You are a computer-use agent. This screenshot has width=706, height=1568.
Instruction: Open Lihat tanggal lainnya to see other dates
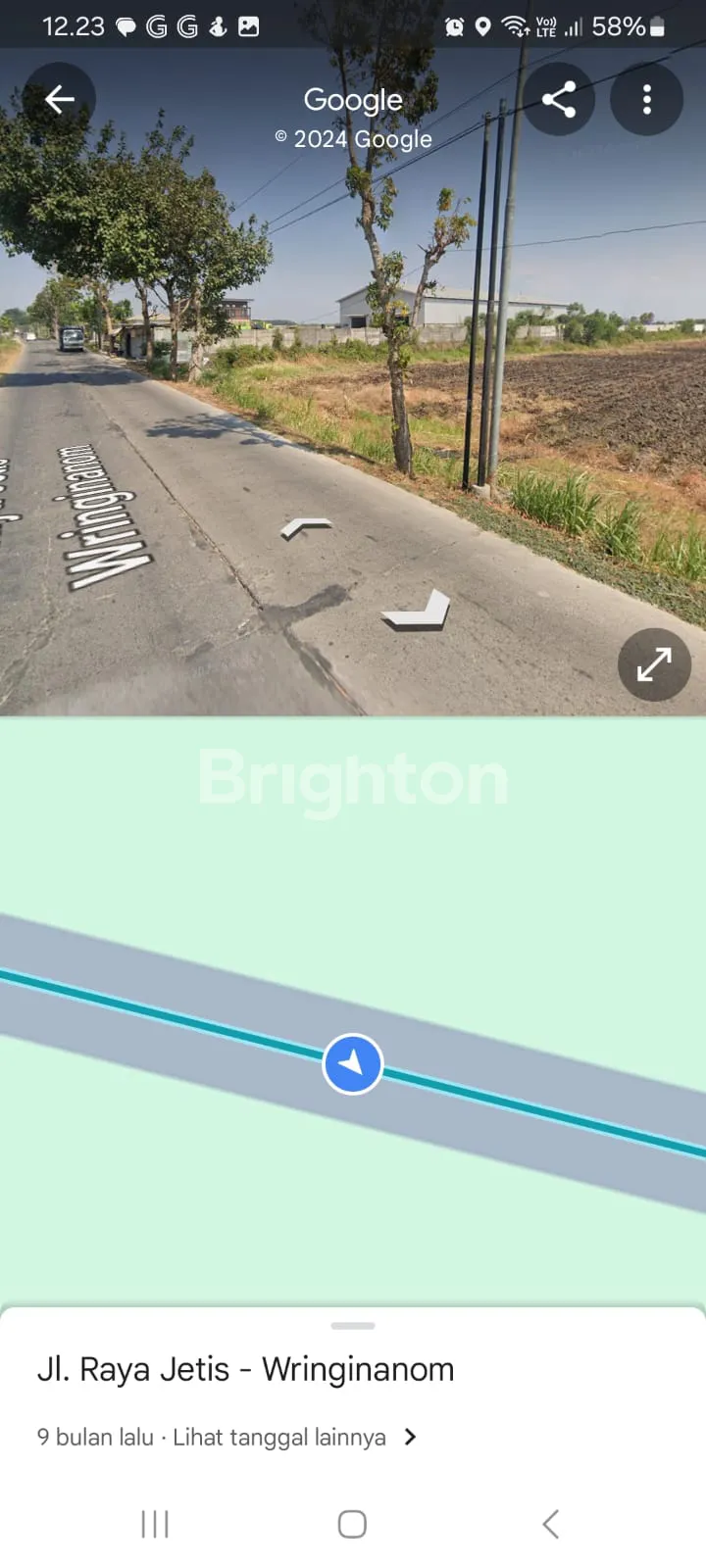279,1438
